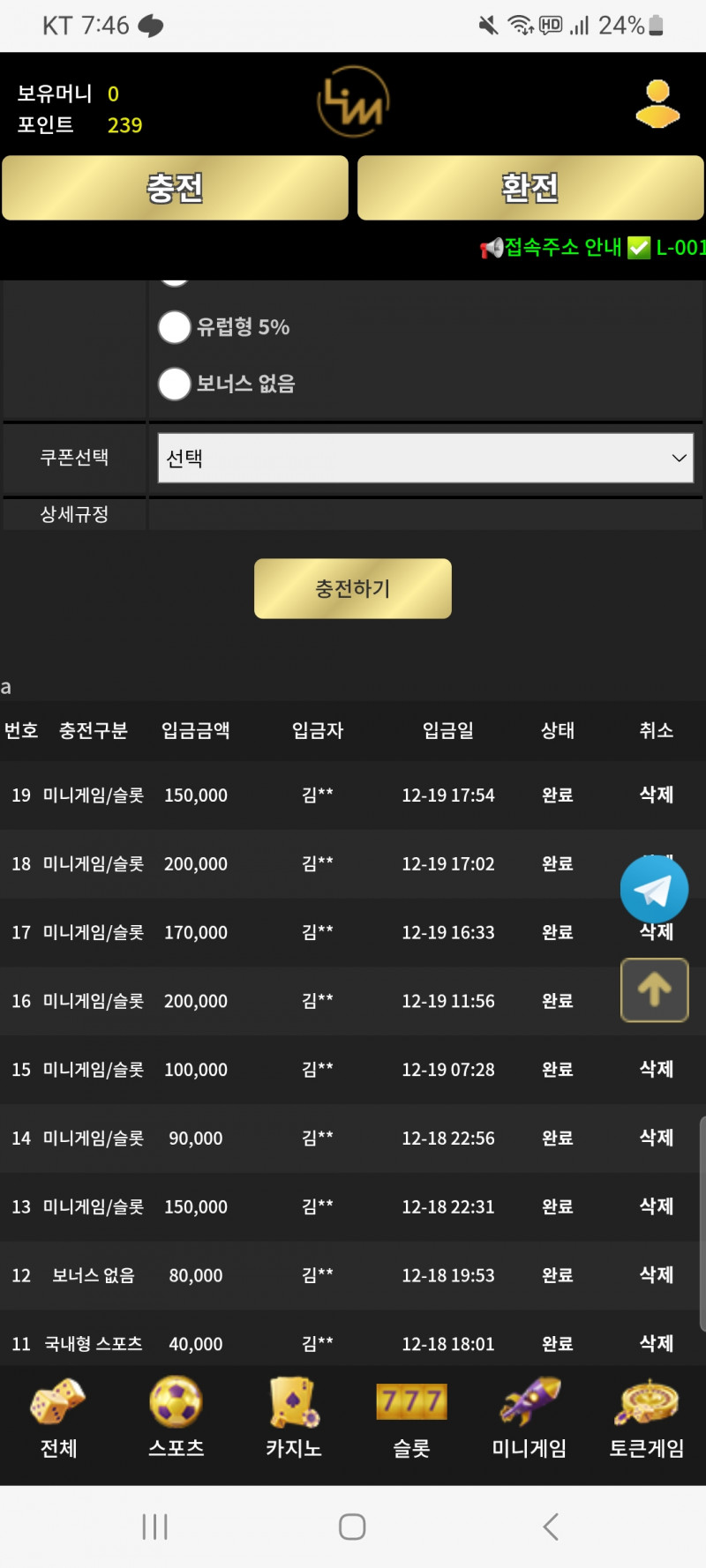Switch to the 슬롯 tab
The image size is (706, 1568).
(x=411, y=1418)
